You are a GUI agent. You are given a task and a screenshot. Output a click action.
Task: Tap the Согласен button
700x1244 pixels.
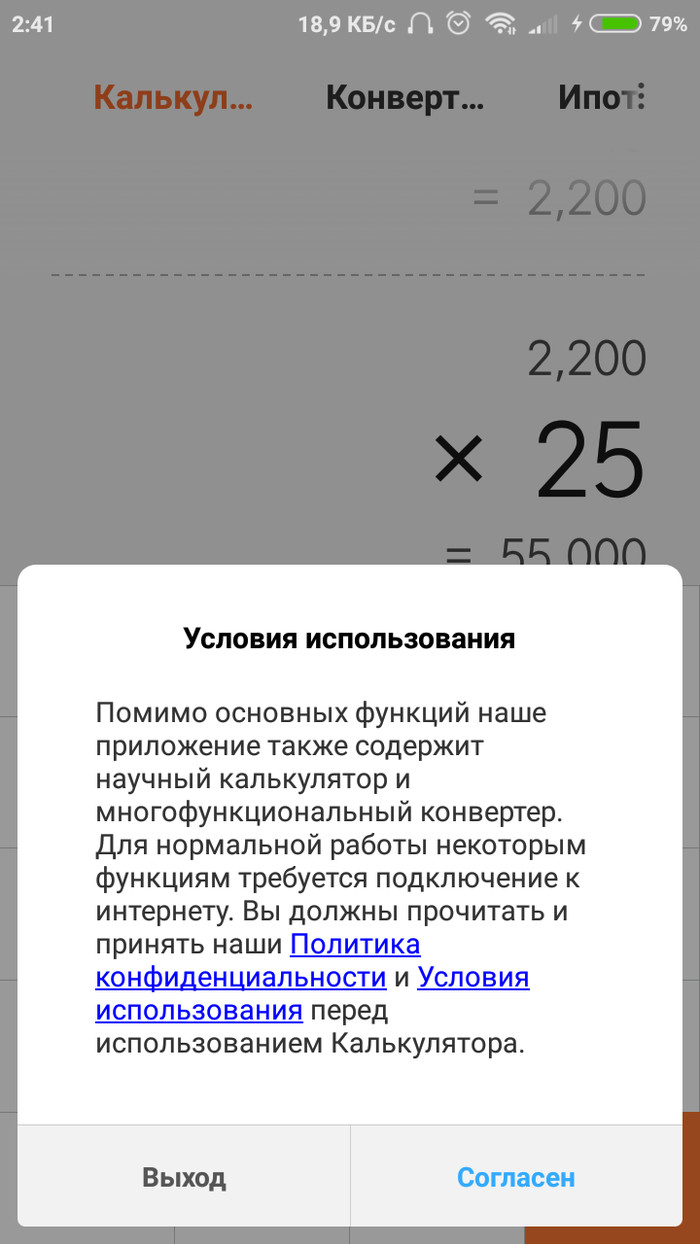pos(516,1177)
